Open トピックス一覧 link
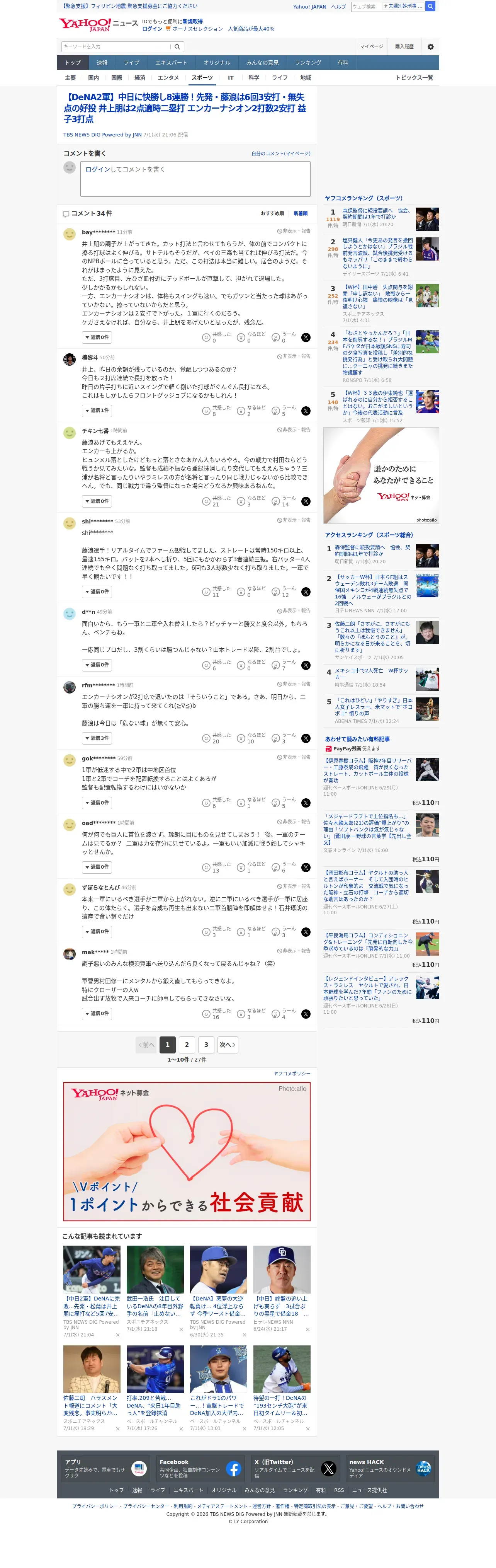Screen dimensions: 496x1568 tap(414, 78)
